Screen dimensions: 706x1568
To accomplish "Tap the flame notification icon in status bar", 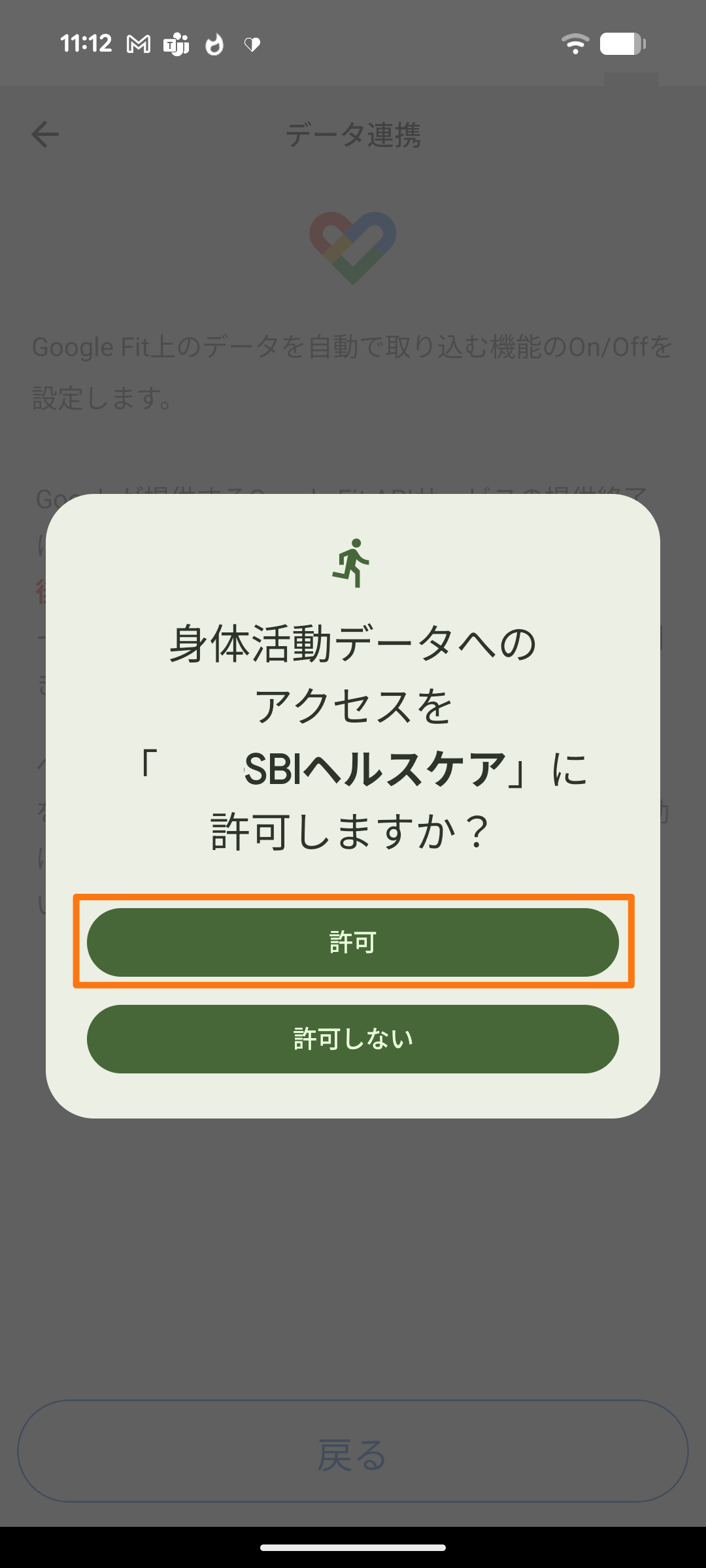I will pyautogui.click(x=214, y=44).
